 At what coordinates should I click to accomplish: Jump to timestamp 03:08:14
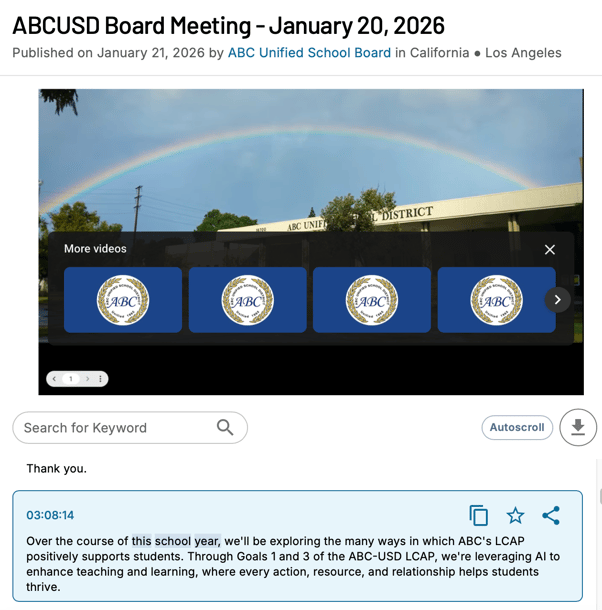(50, 515)
